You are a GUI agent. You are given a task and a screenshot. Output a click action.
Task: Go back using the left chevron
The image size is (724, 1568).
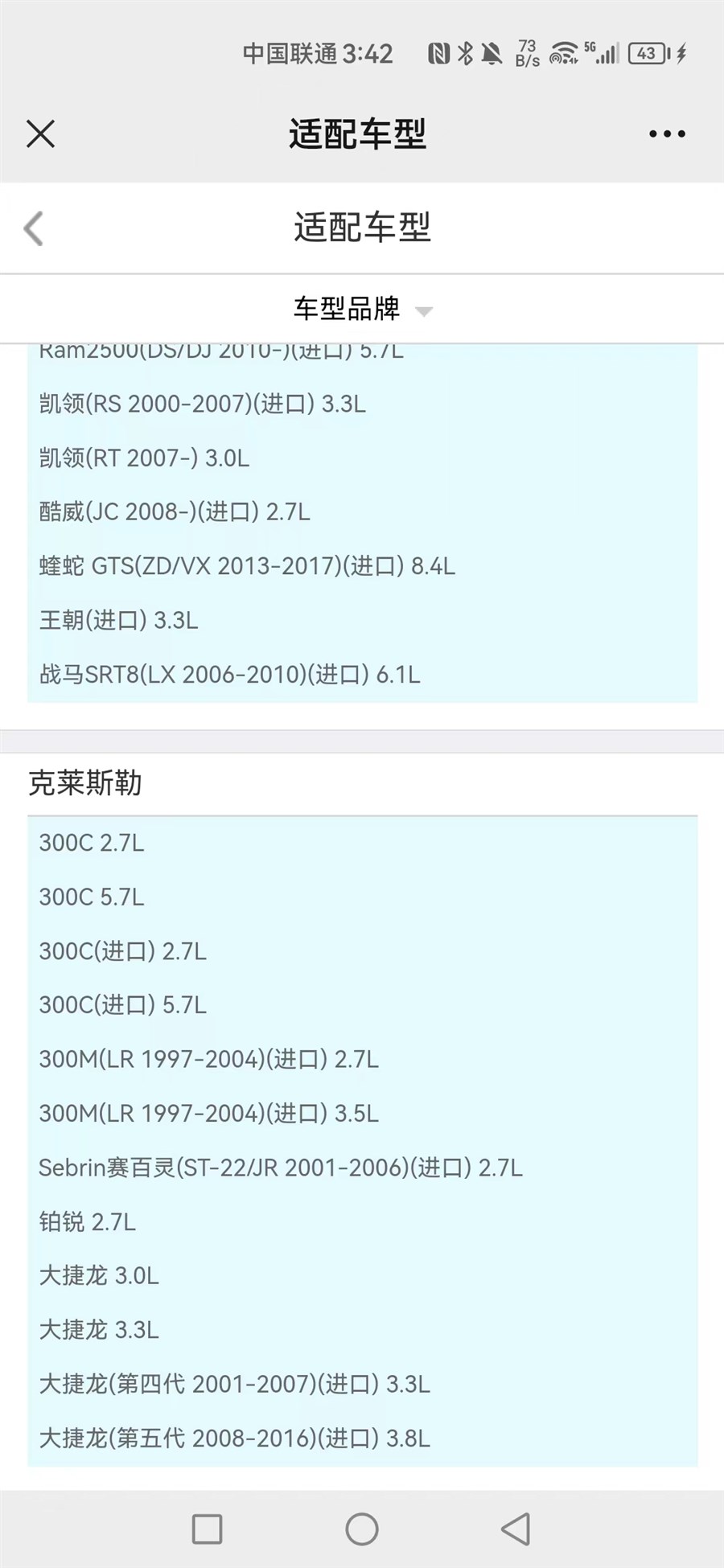pos(33,228)
